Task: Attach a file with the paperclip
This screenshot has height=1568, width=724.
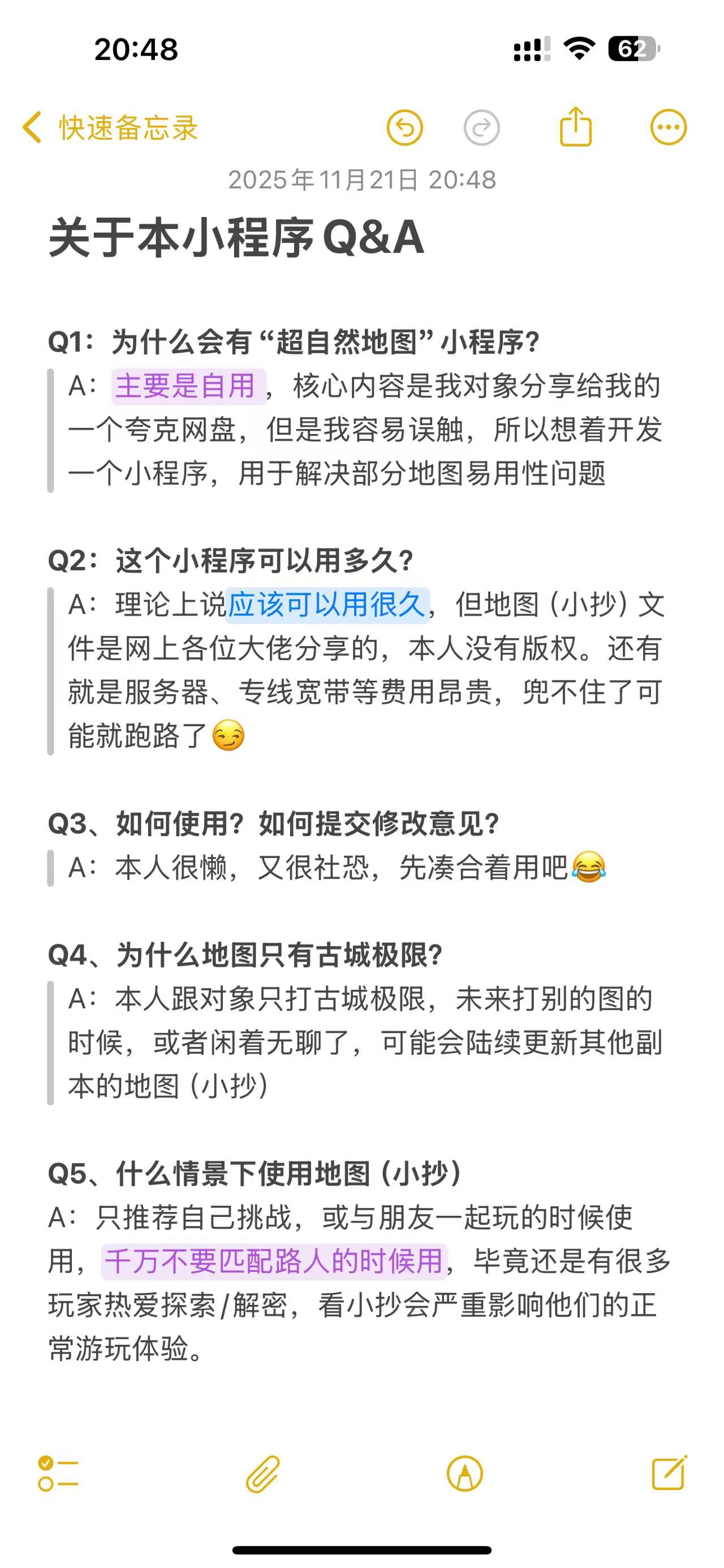Action: click(x=262, y=1474)
